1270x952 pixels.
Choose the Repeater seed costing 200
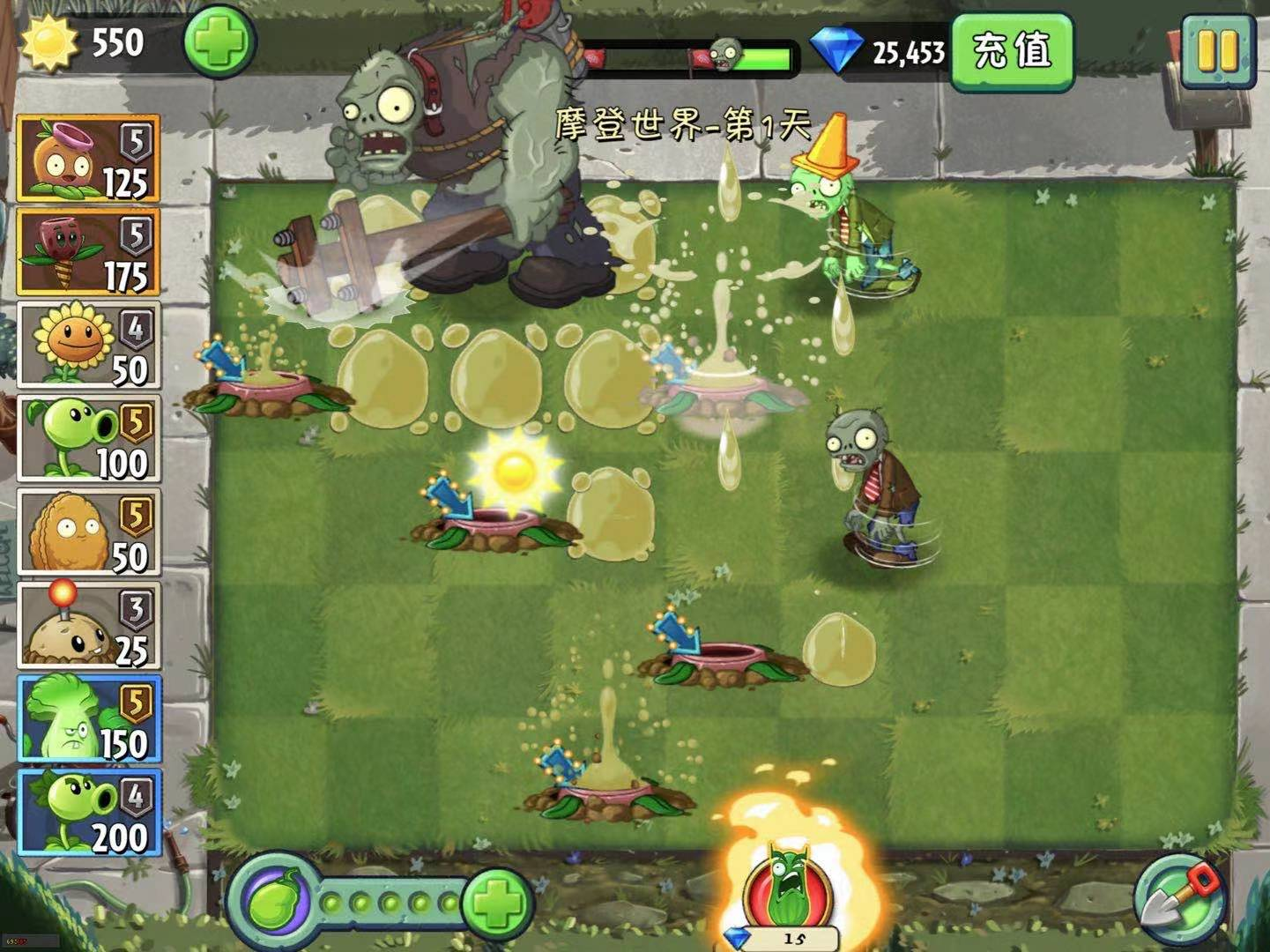point(88,812)
